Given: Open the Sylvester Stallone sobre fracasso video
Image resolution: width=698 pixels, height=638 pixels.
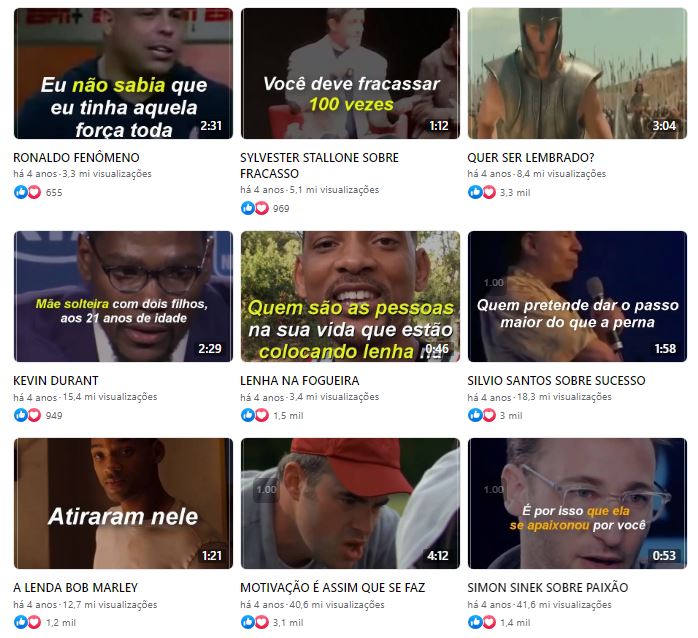Looking at the screenshot, I should click(350, 73).
